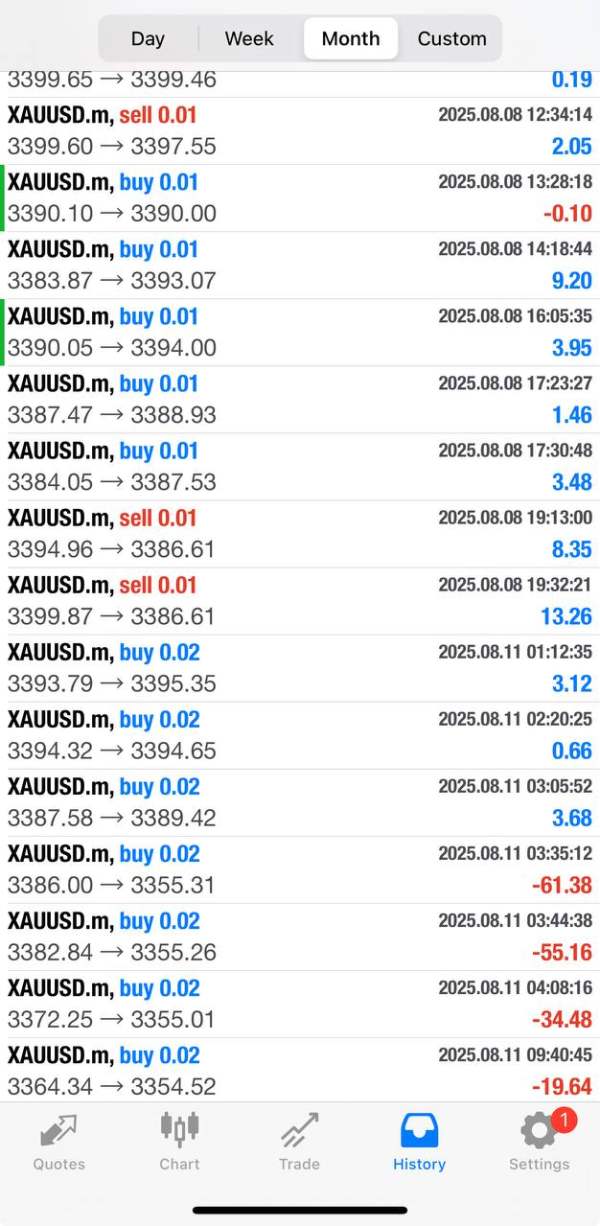600x1226 pixels.
Task: Expand the trade with 13.26 profit
Action: pos(300,601)
